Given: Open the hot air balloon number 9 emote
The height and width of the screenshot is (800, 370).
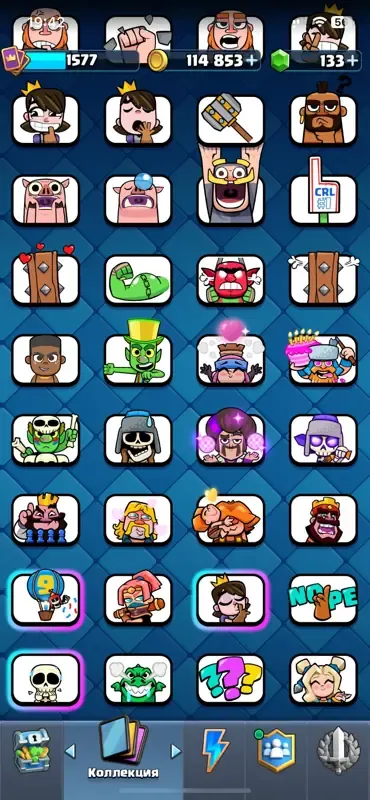Looking at the screenshot, I should (x=46, y=599).
